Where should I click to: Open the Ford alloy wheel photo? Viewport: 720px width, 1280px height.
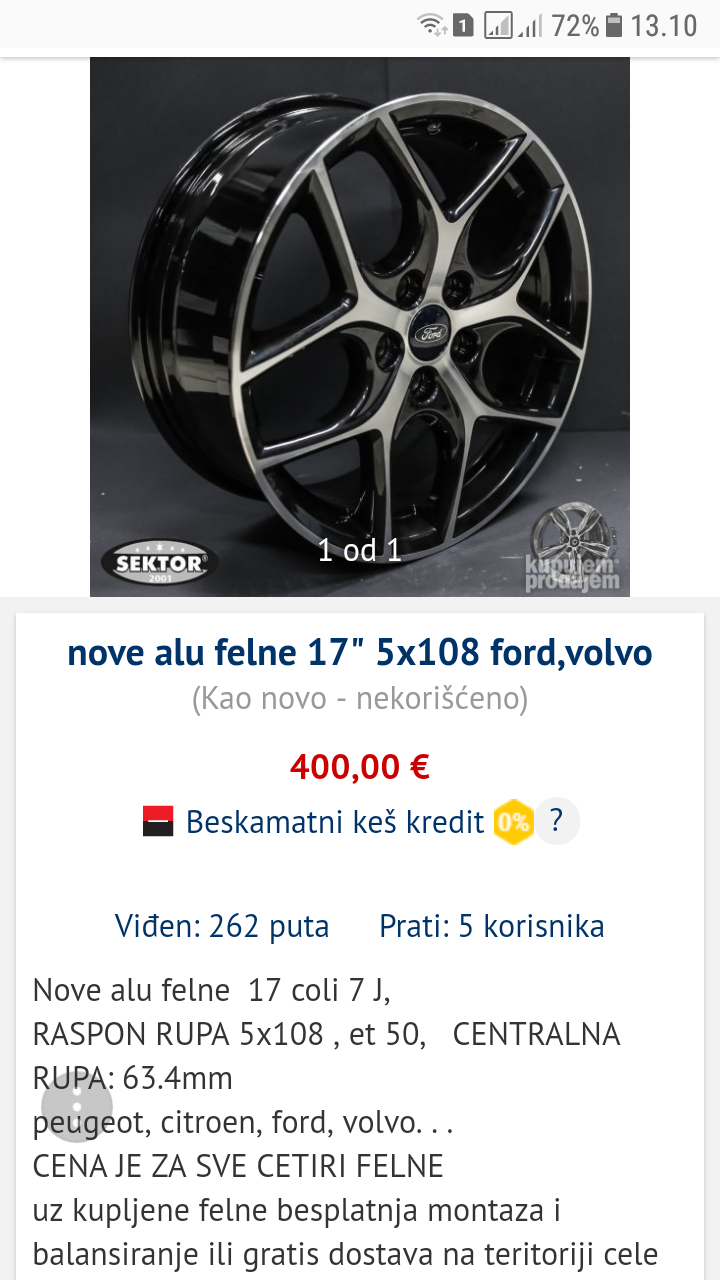coord(360,327)
